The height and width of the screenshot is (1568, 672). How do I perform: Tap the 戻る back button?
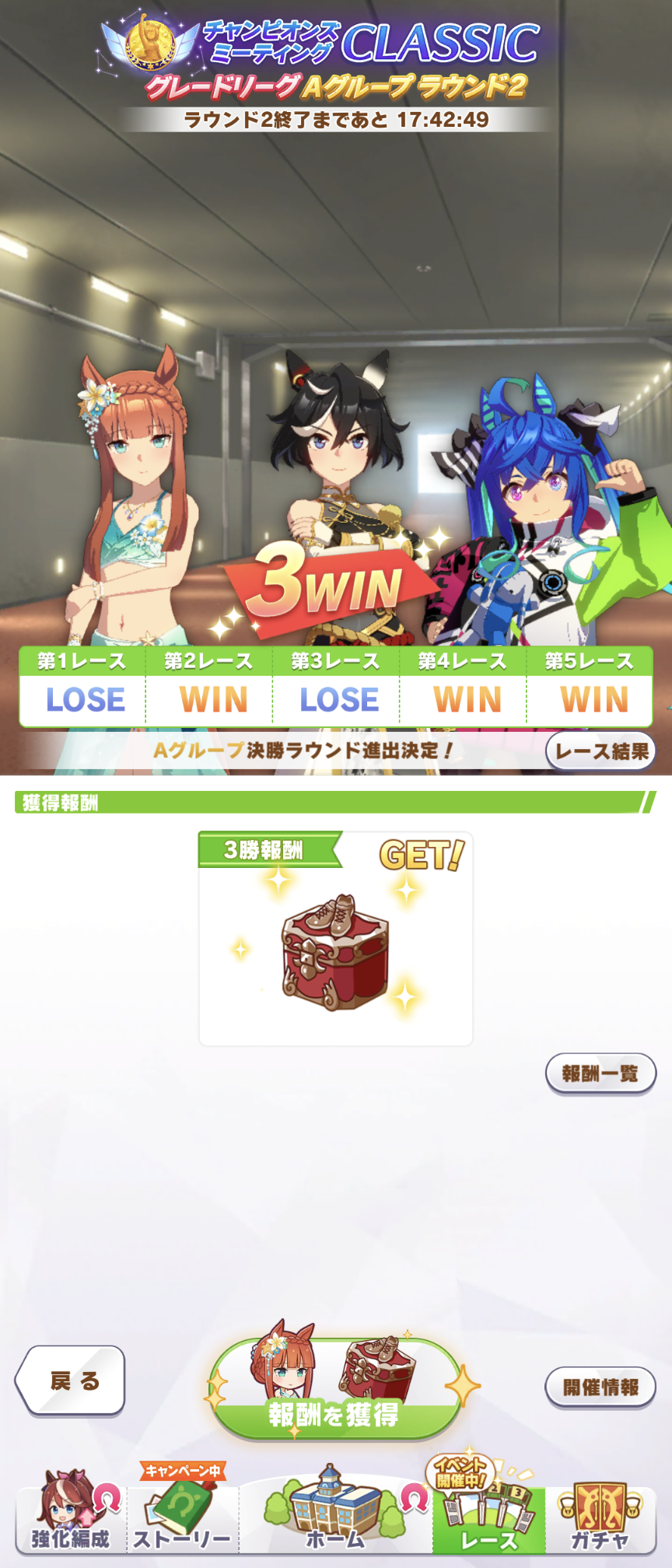(72, 1381)
